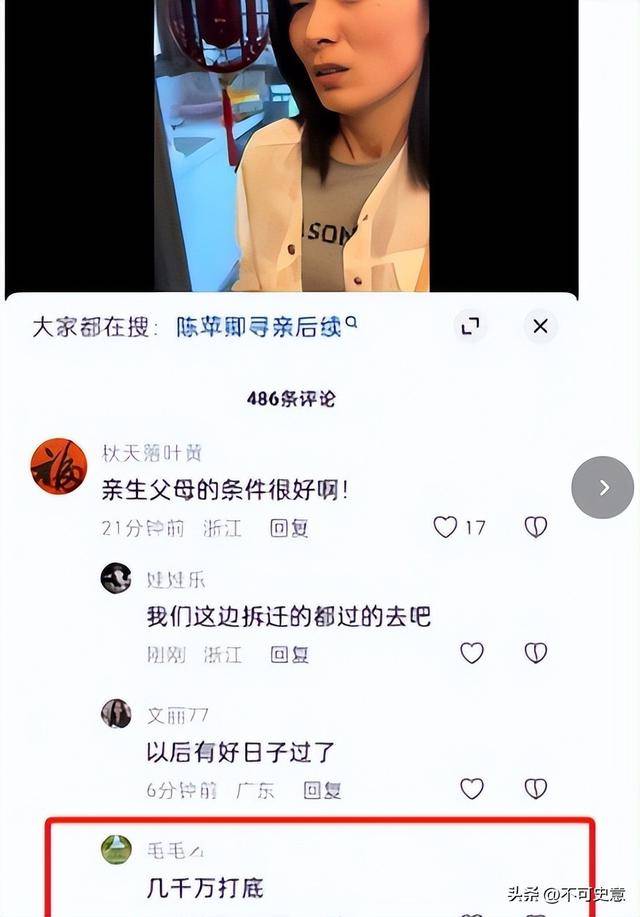
Task: Dislike 文丽77's comment
Action: point(536,789)
